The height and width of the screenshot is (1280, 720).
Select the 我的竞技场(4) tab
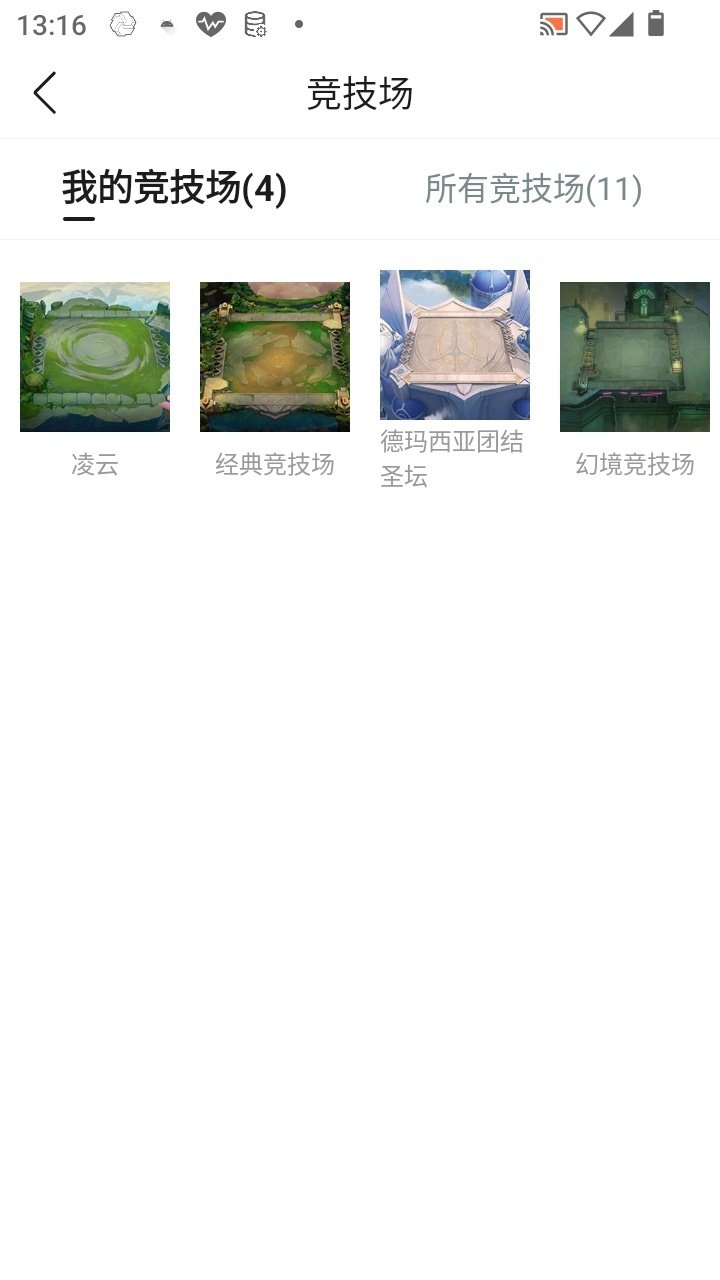click(x=175, y=185)
